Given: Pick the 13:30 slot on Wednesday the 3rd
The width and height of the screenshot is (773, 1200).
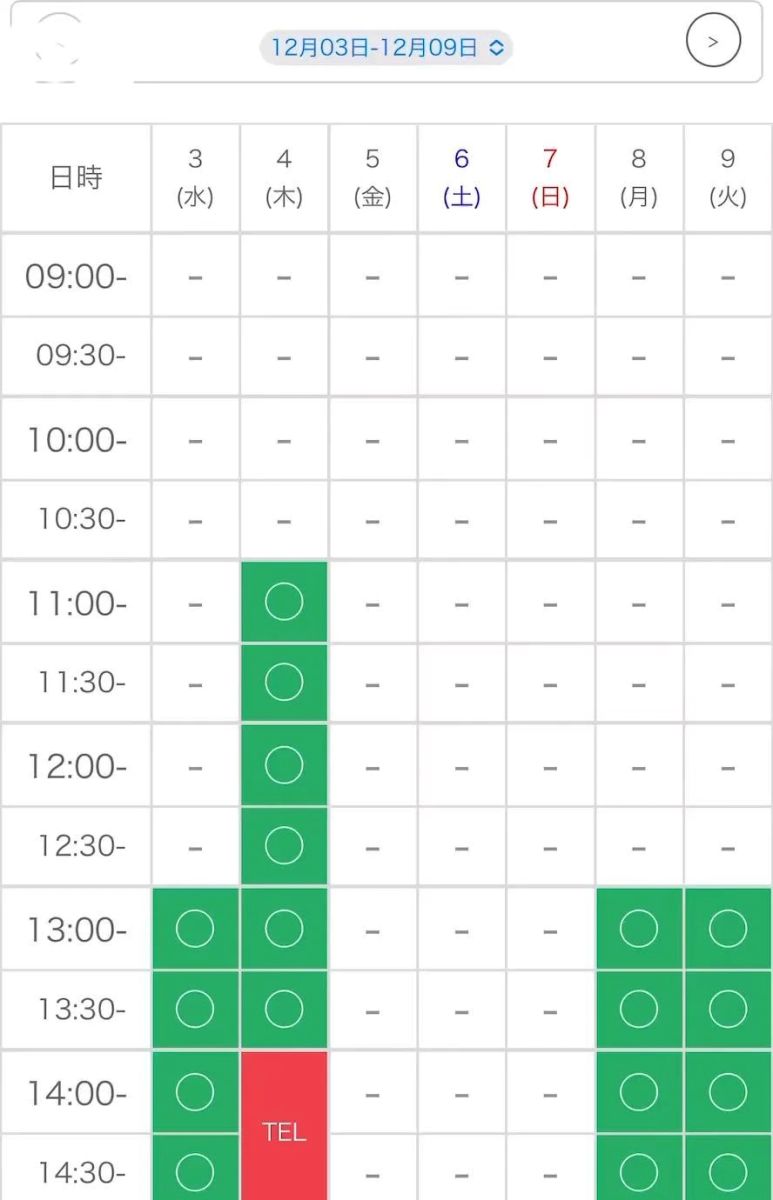Looking at the screenshot, I should pos(195,1010).
